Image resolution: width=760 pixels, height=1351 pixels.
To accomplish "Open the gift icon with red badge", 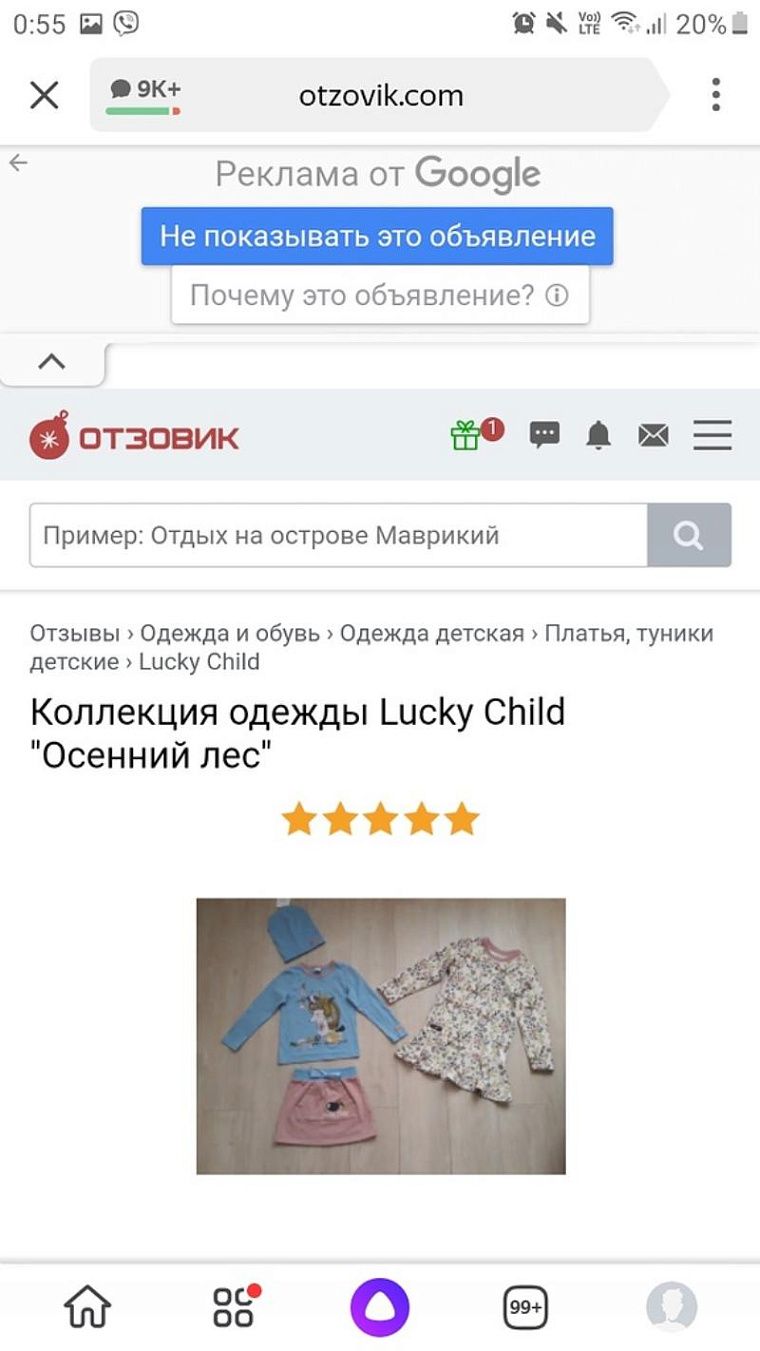I will pos(466,435).
